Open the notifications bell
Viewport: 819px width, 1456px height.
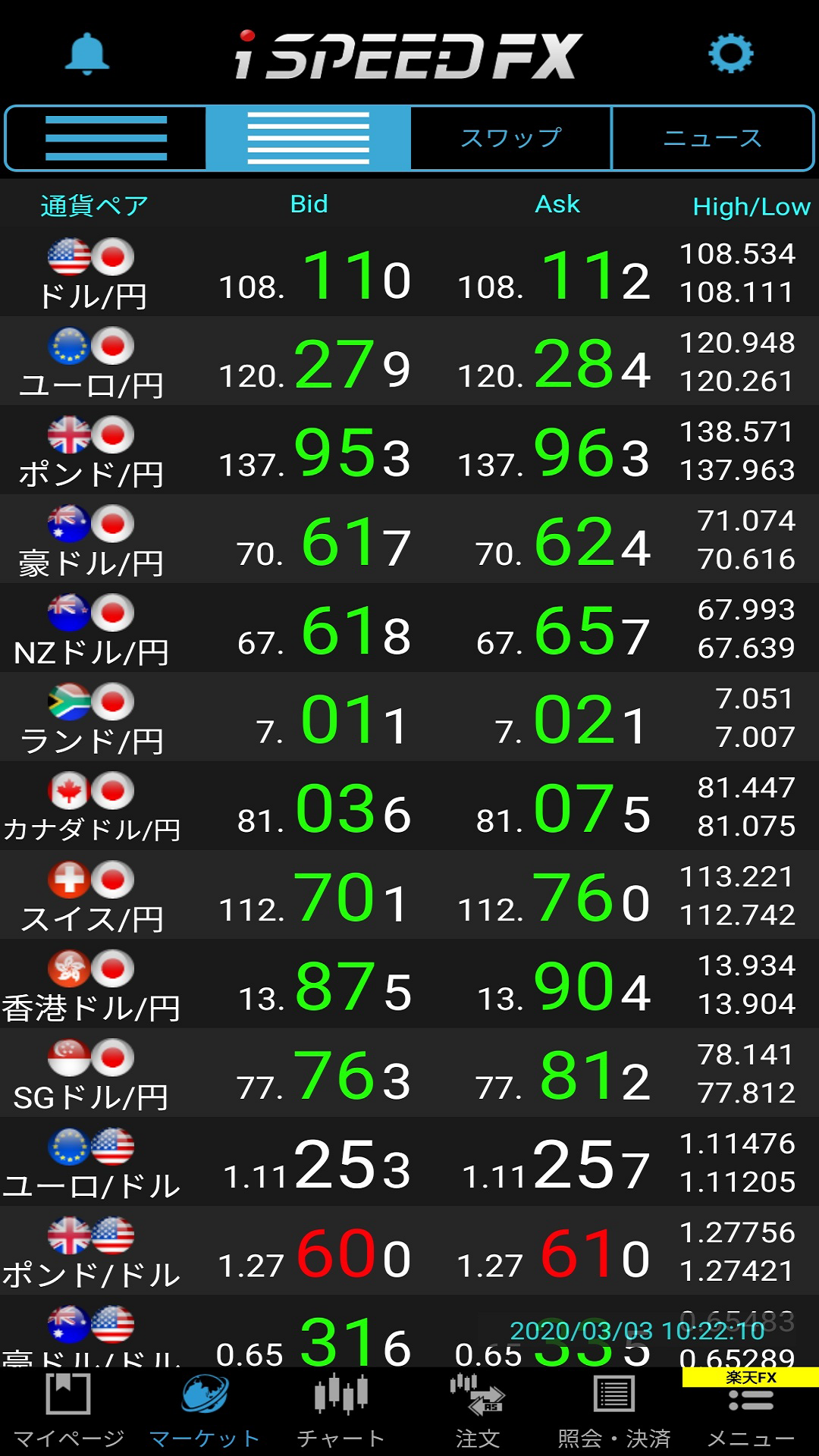87,55
